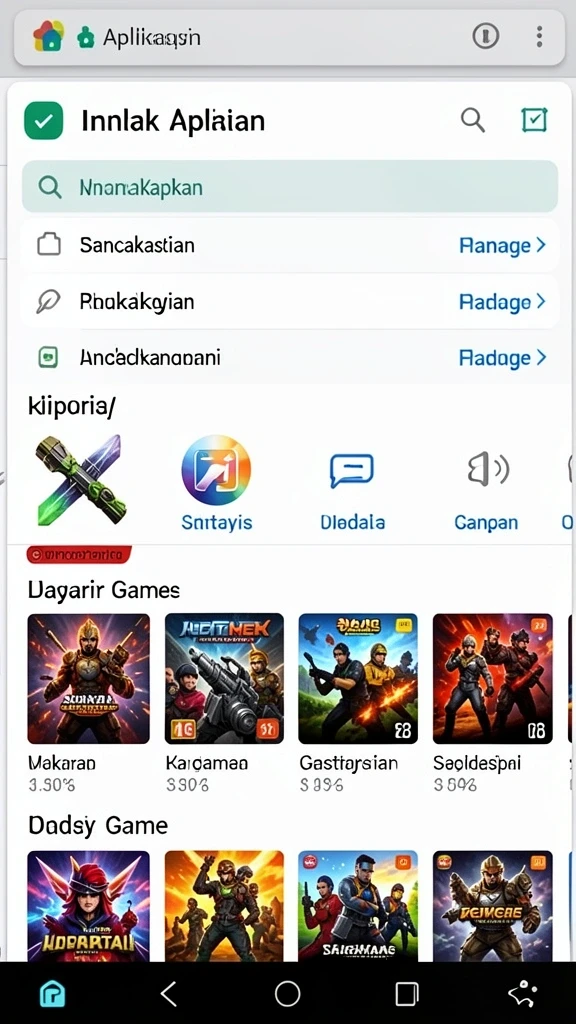This screenshot has height=1024, width=576.
Task: Open the Saoldespai game card
Action: pyautogui.click(x=492, y=703)
